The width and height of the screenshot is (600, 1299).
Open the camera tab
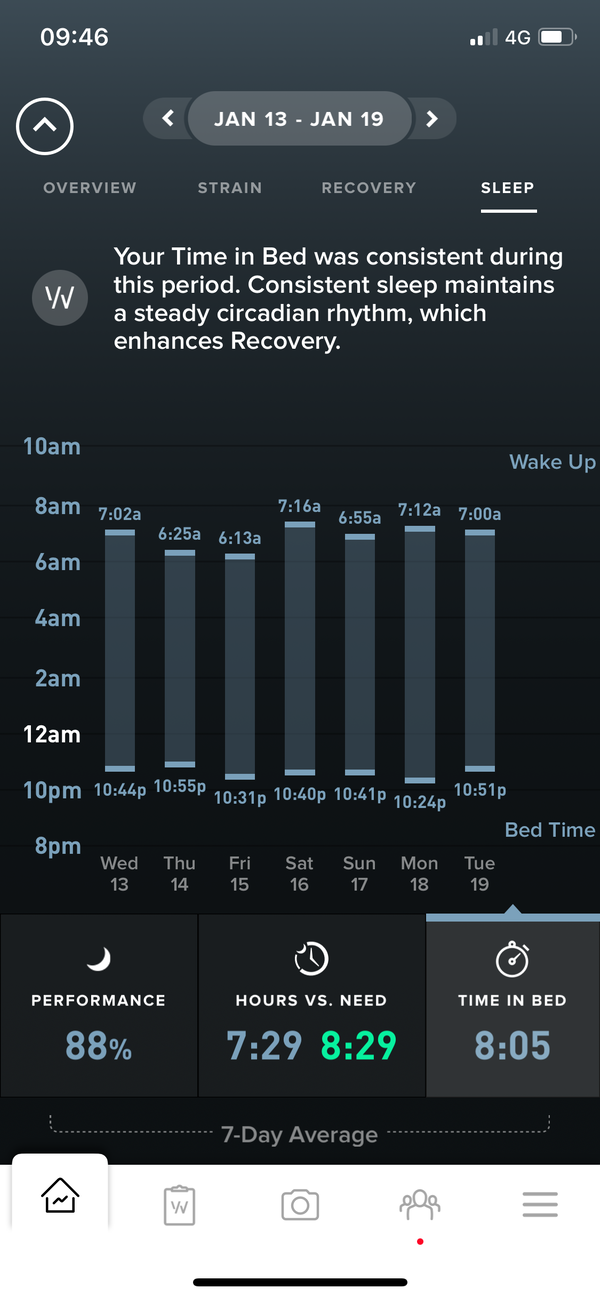coord(299,1204)
